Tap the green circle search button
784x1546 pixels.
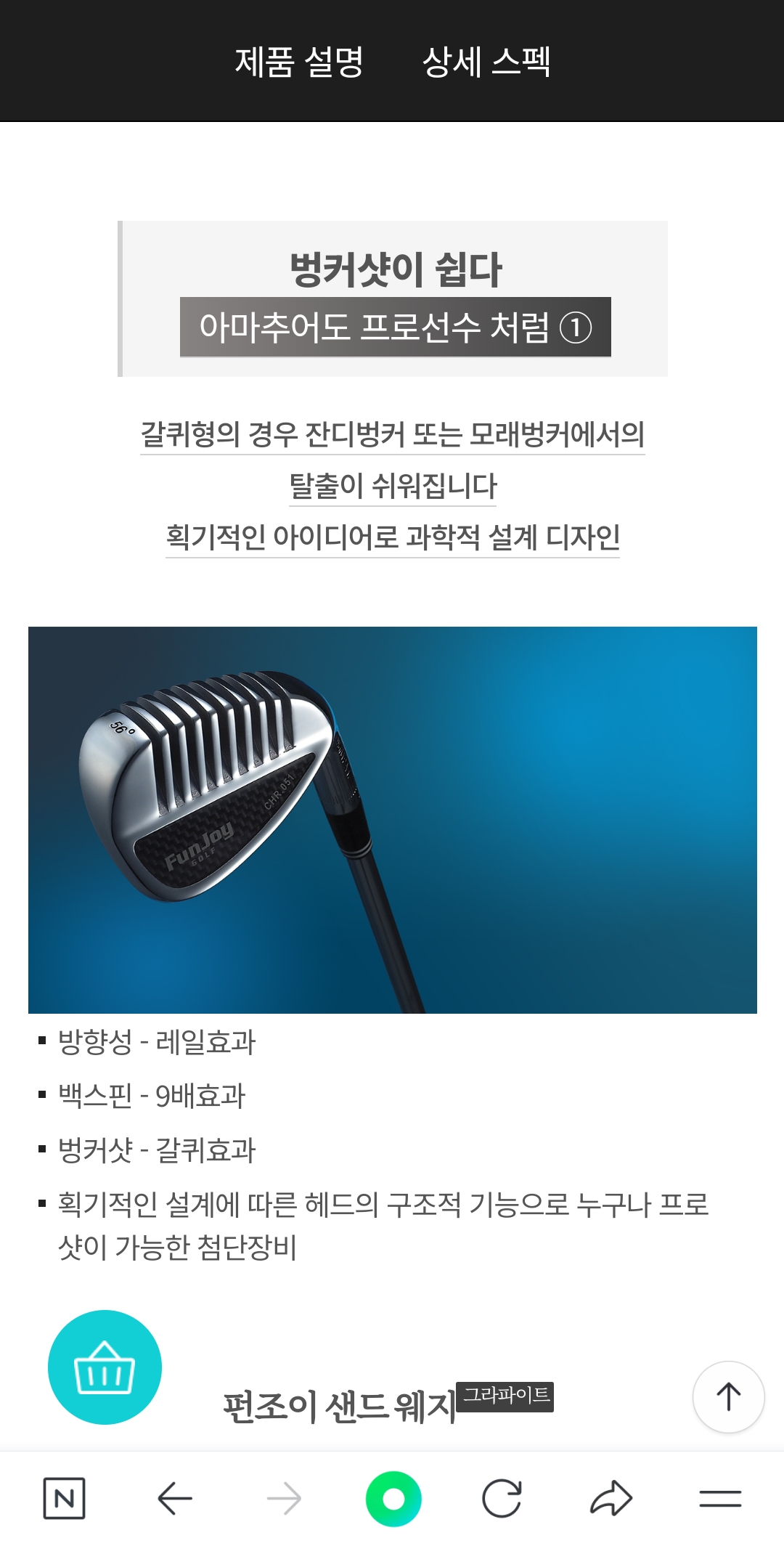(393, 1498)
